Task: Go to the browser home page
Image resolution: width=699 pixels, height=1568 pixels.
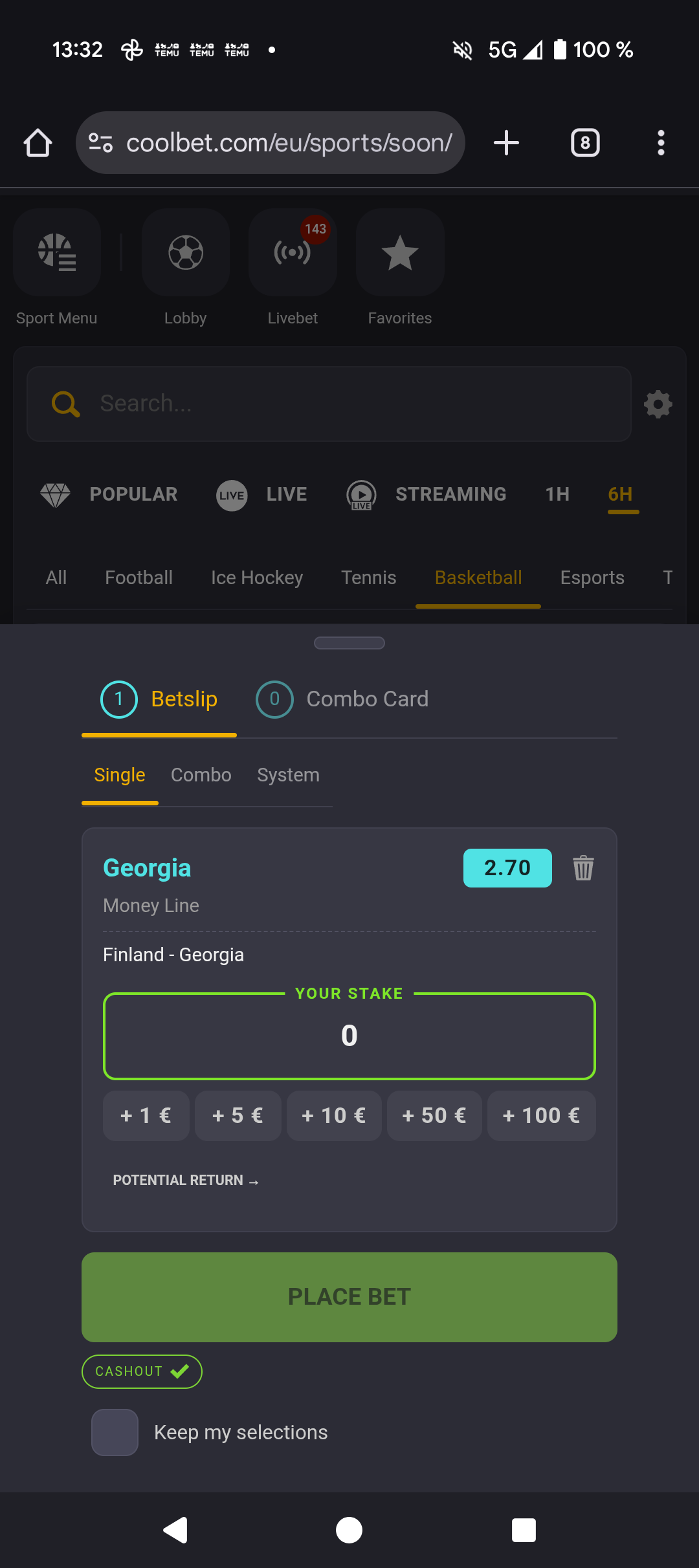Action: click(38, 143)
